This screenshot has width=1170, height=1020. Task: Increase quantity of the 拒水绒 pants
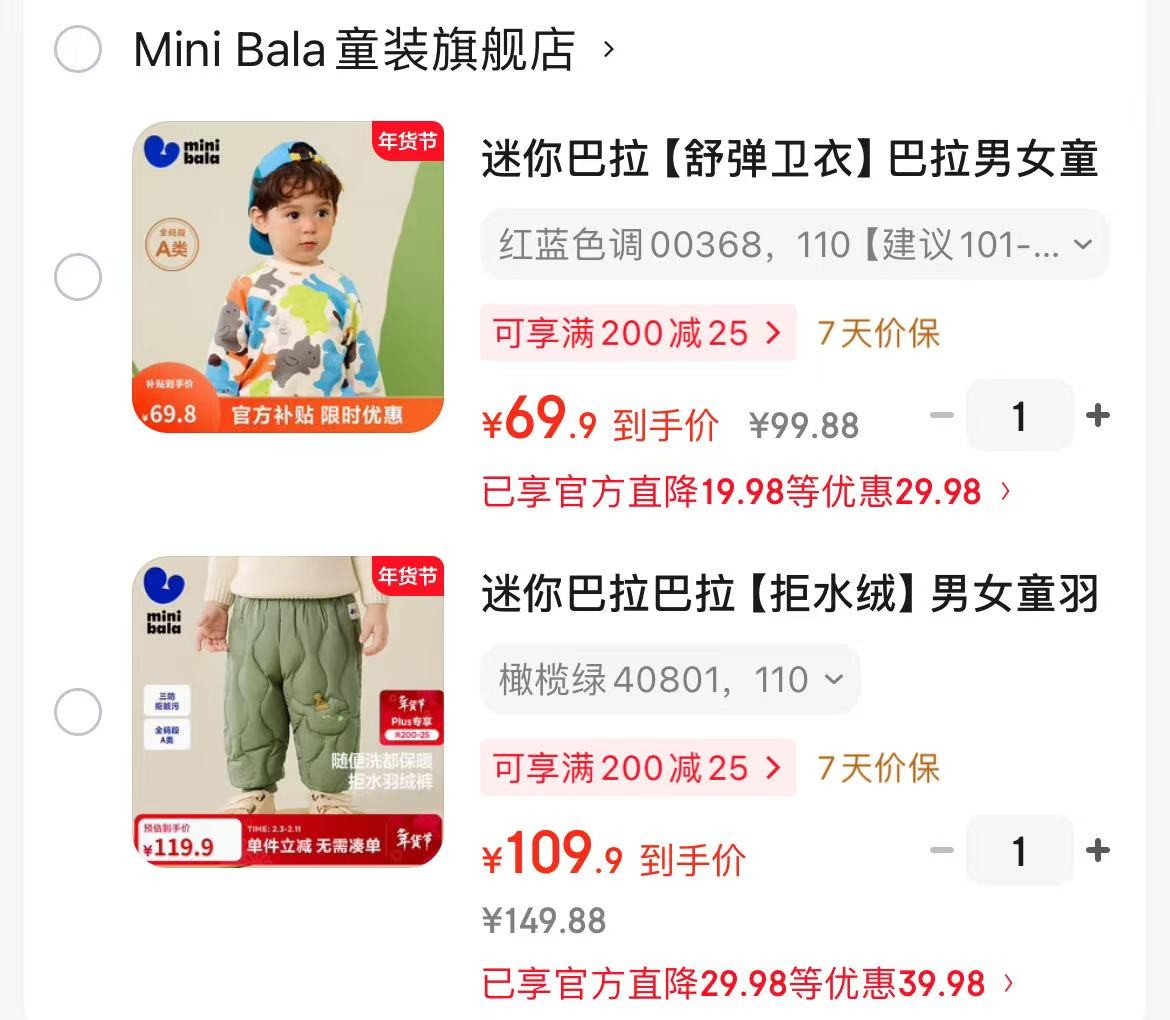1098,850
